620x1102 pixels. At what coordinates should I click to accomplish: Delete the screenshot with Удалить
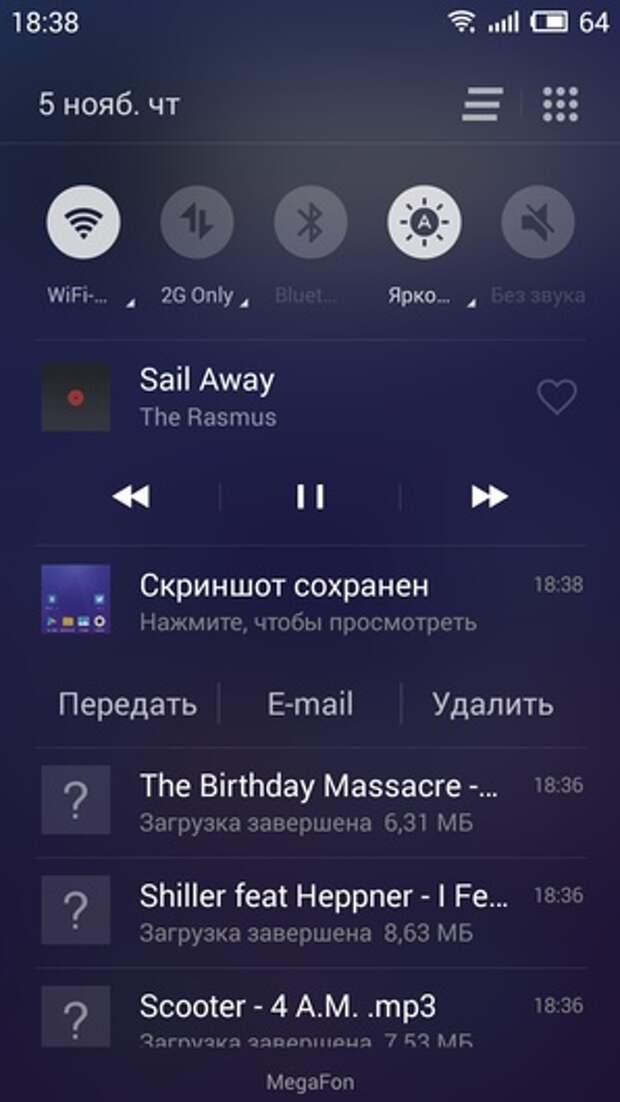point(492,704)
